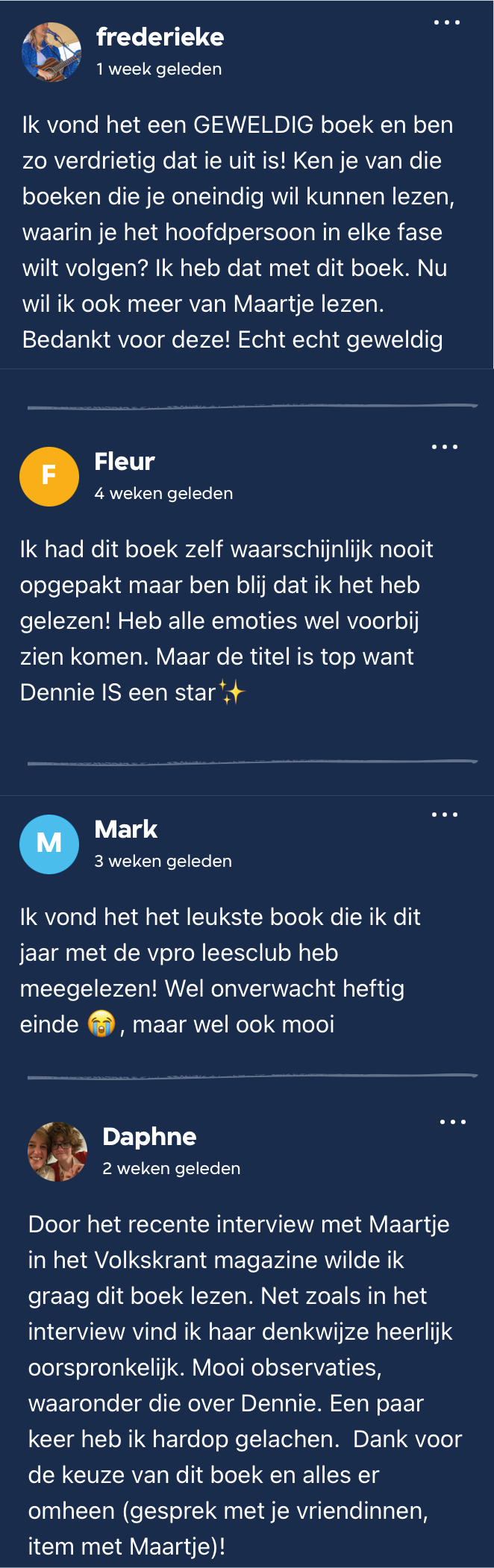
Task: Open Fleur's profile avatar
Action: [x=49, y=477]
